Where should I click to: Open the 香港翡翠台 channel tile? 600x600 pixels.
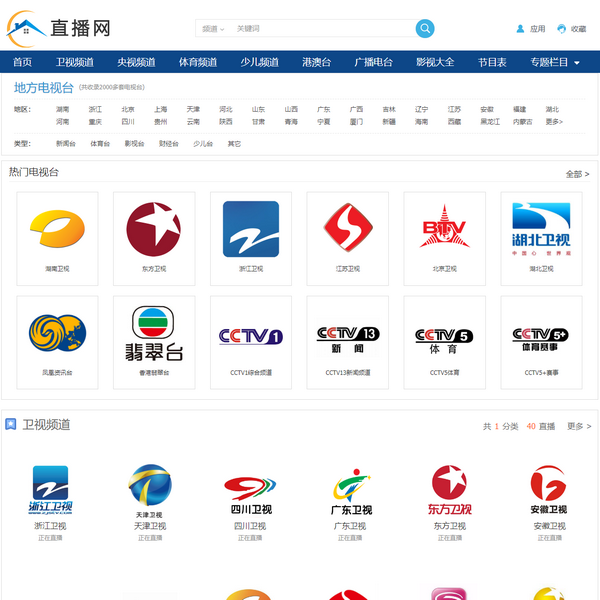click(154, 342)
